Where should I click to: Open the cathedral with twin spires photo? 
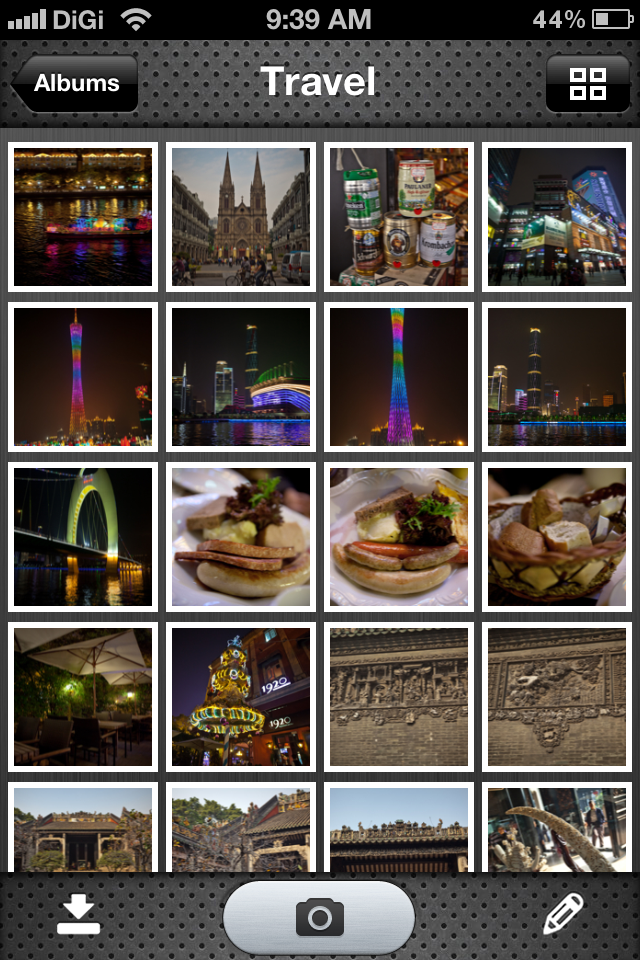(x=241, y=216)
